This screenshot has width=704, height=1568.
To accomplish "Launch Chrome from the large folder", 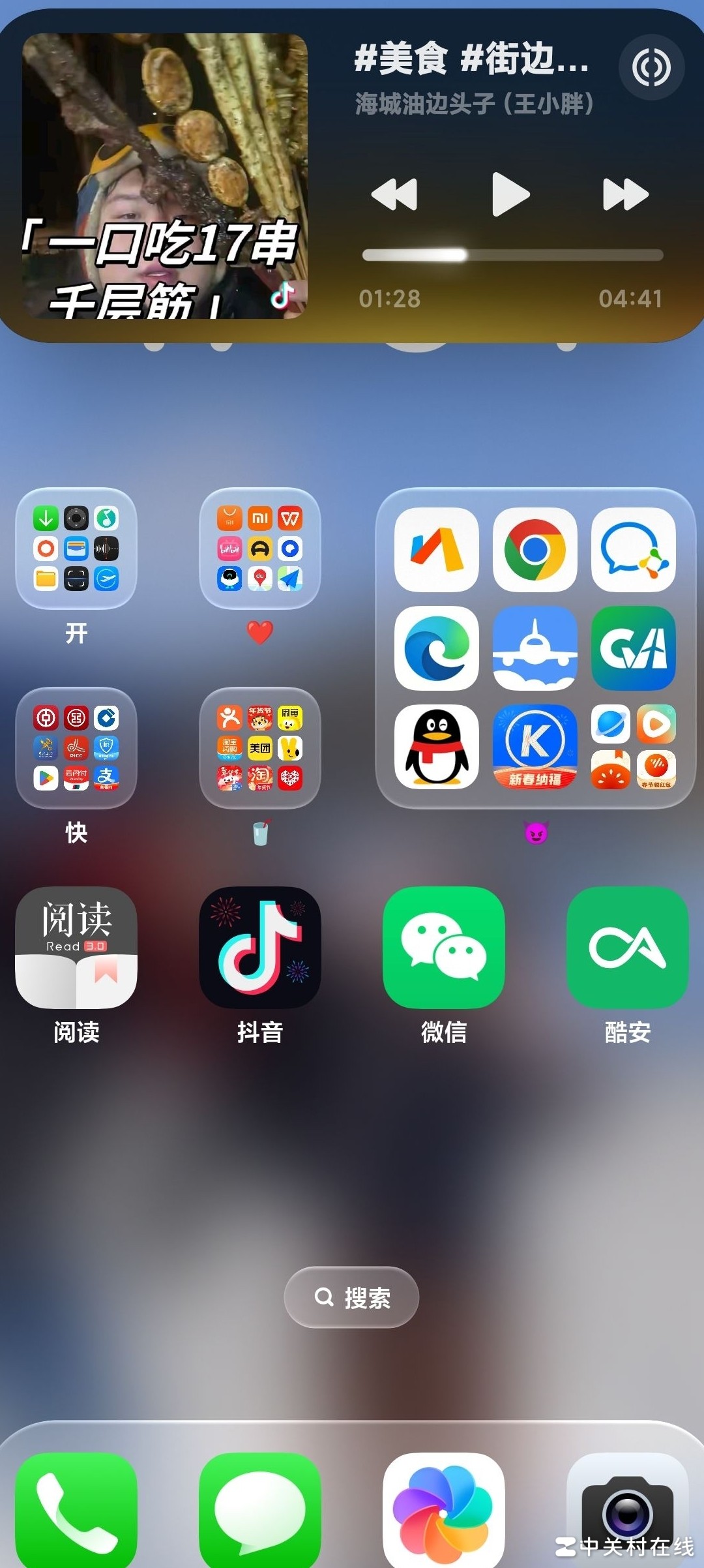I will point(535,550).
